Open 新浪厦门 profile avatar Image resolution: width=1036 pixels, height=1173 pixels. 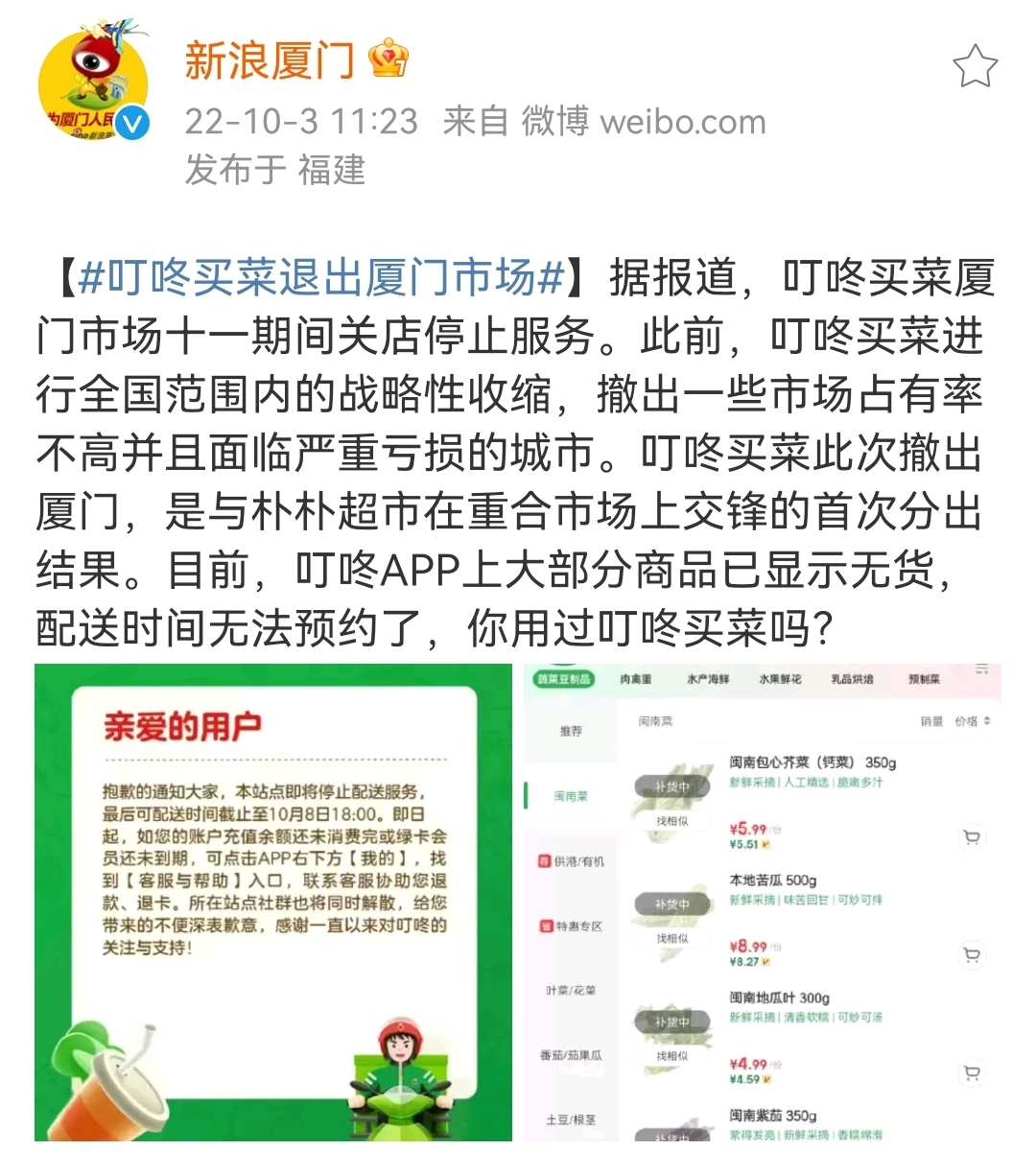[x=93, y=86]
